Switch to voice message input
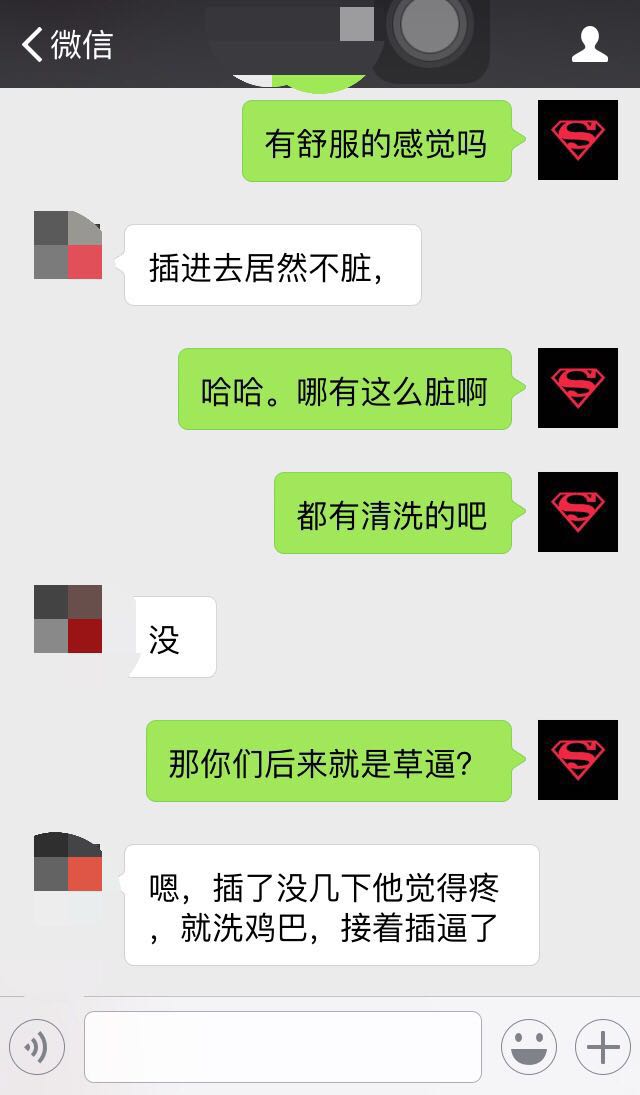The width and height of the screenshot is (640, 1095). (37, 1047)
